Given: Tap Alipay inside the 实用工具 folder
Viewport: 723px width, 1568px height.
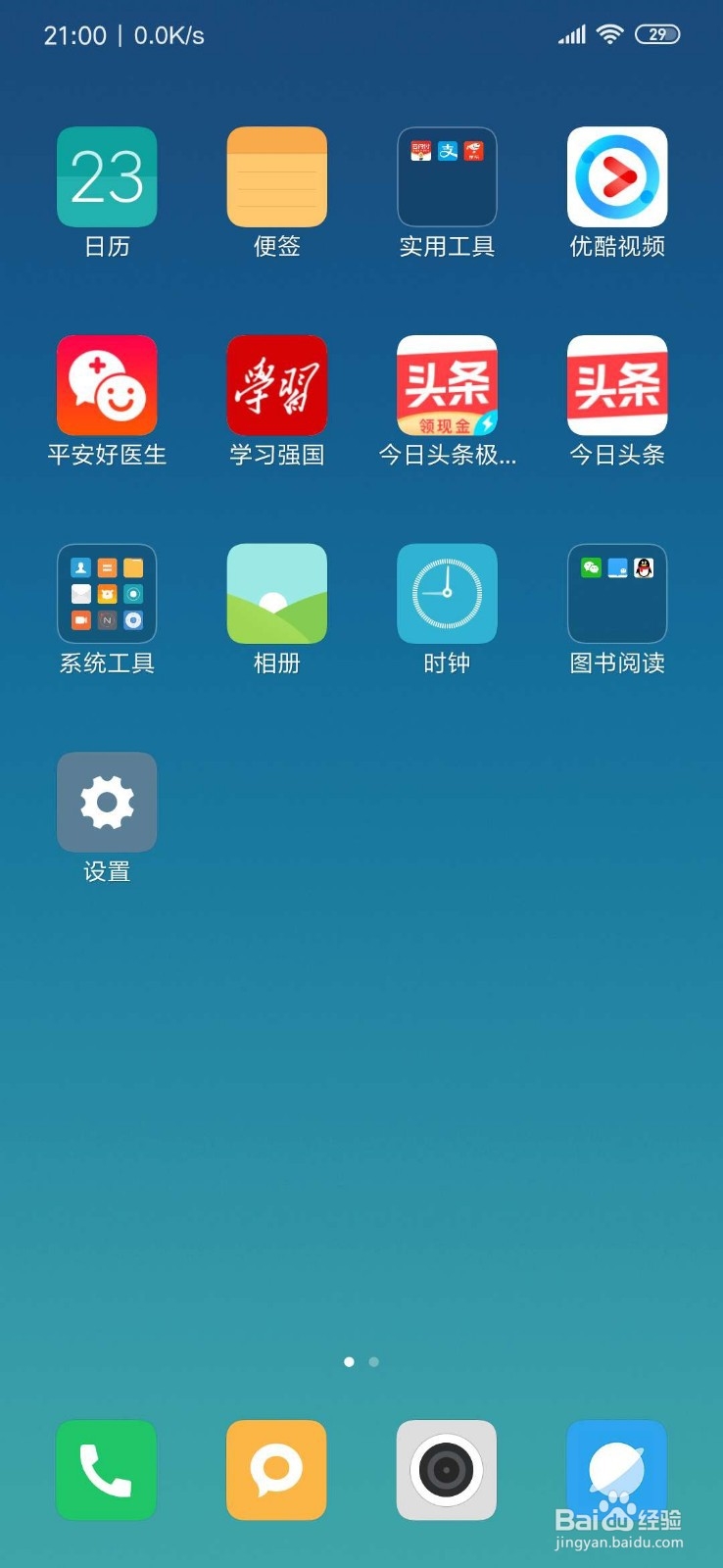Looking at the screenshot, I should [447, 151].
